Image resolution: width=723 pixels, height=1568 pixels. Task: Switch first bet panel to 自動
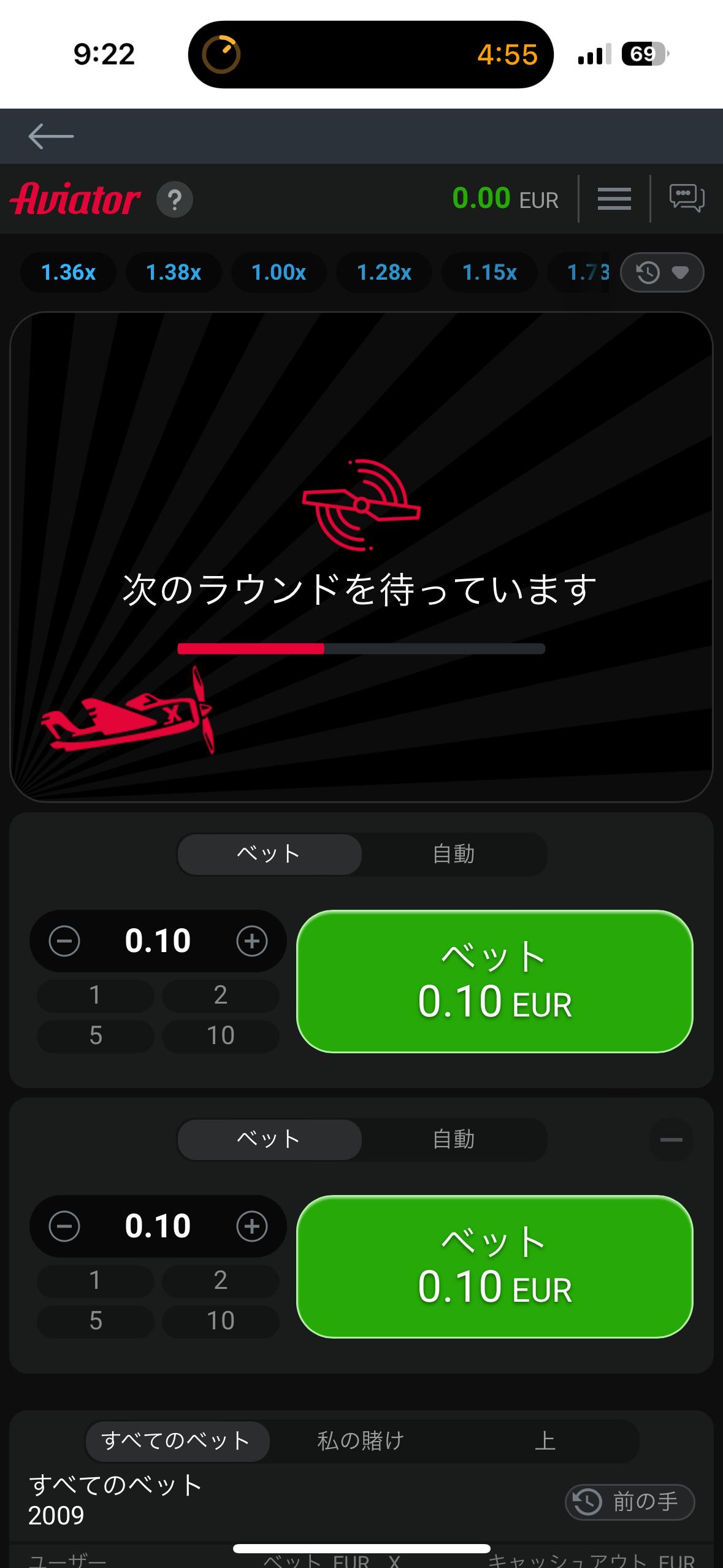[454, 854]
